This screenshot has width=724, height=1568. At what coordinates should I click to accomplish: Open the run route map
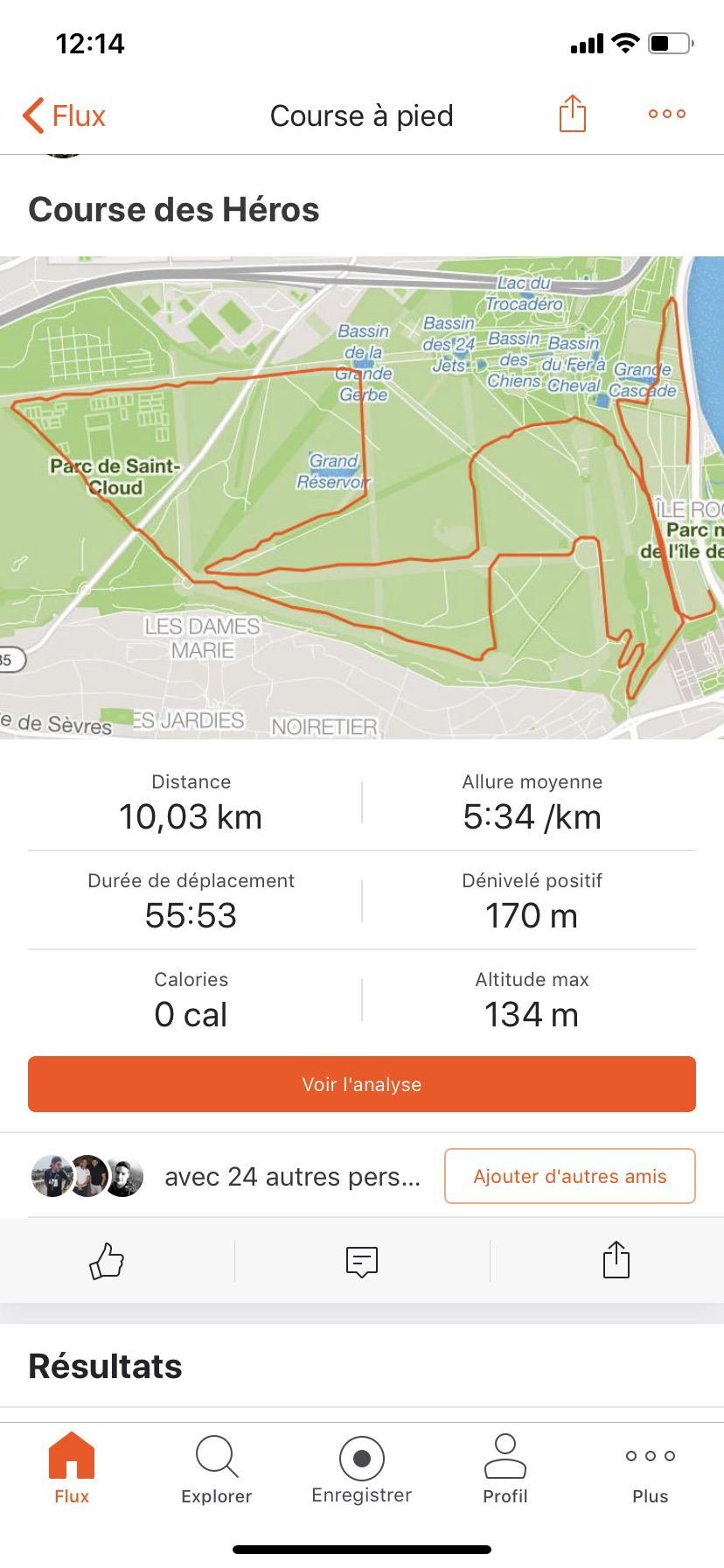coord(362,497)
